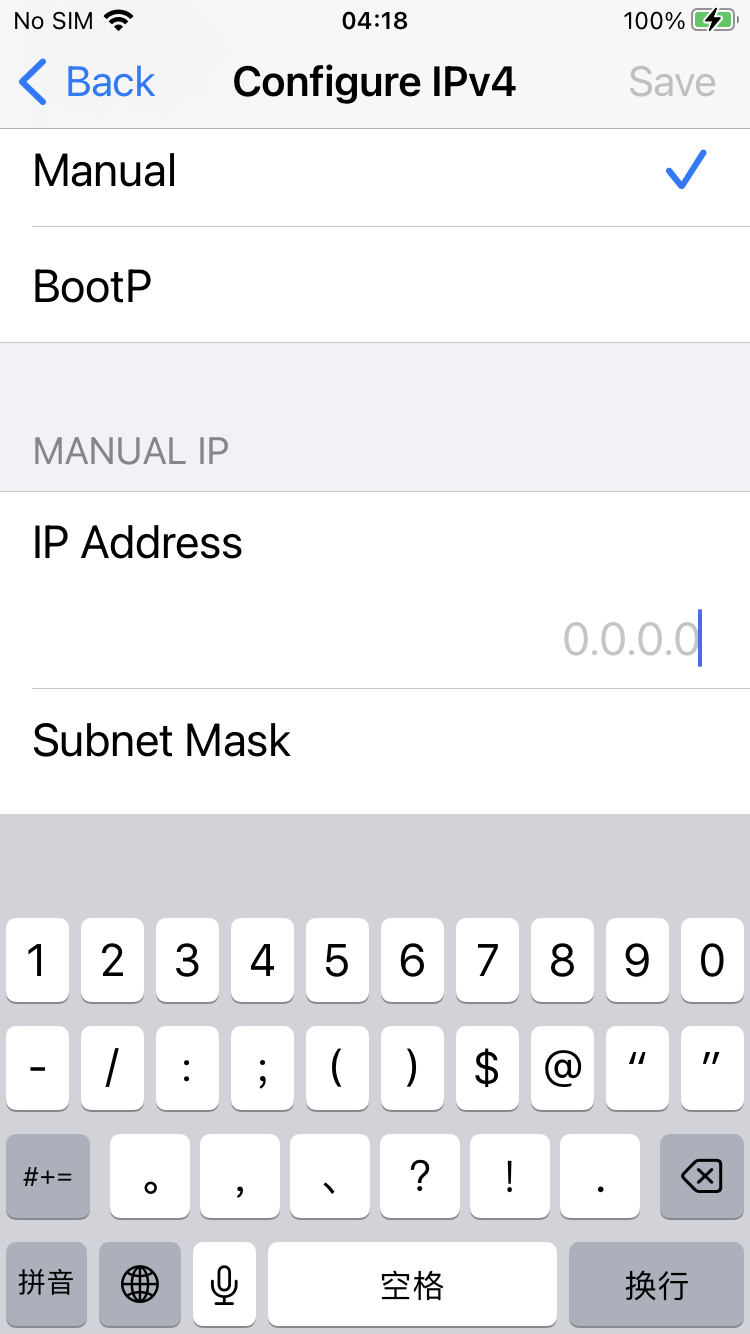Go back from Configure IPv4

87,82
